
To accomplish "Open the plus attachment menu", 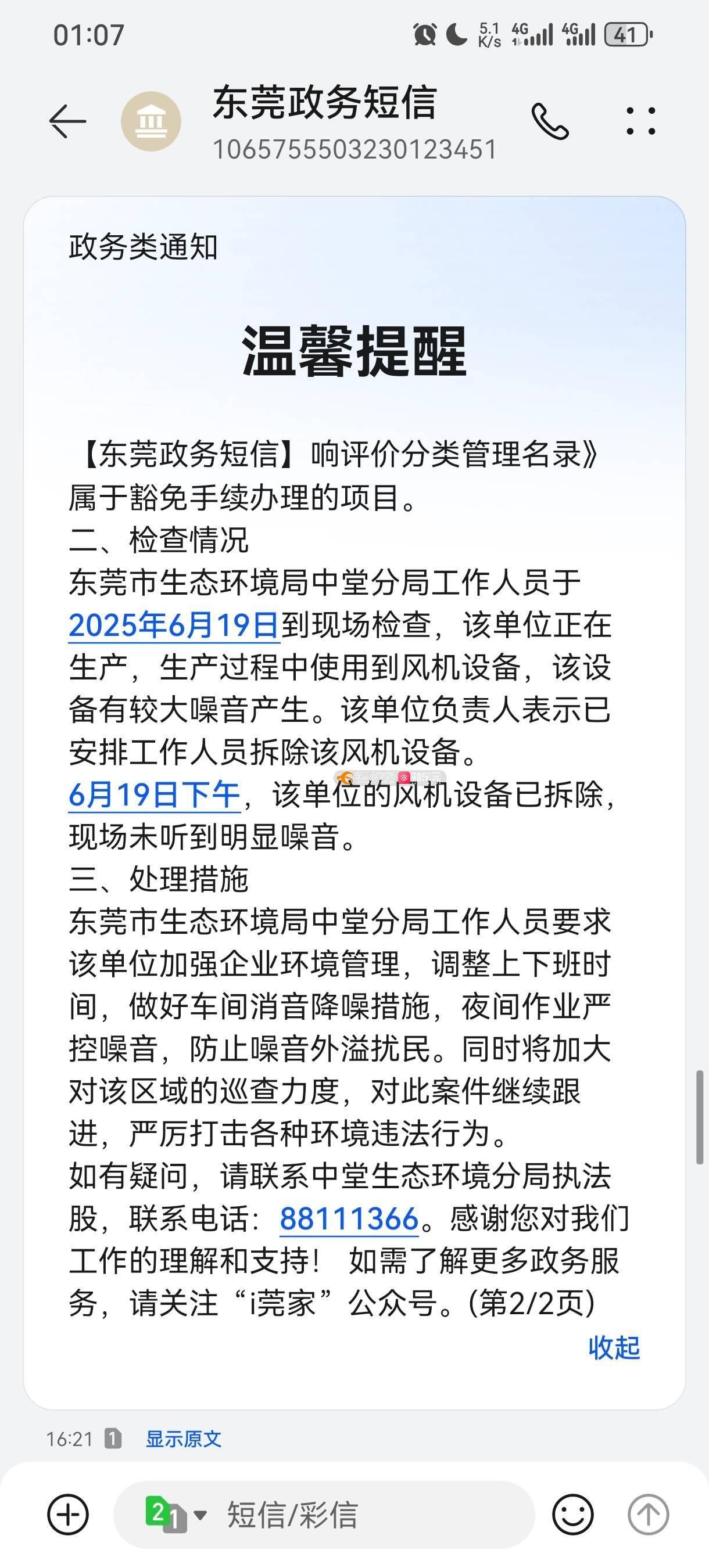I will 68,1515.
